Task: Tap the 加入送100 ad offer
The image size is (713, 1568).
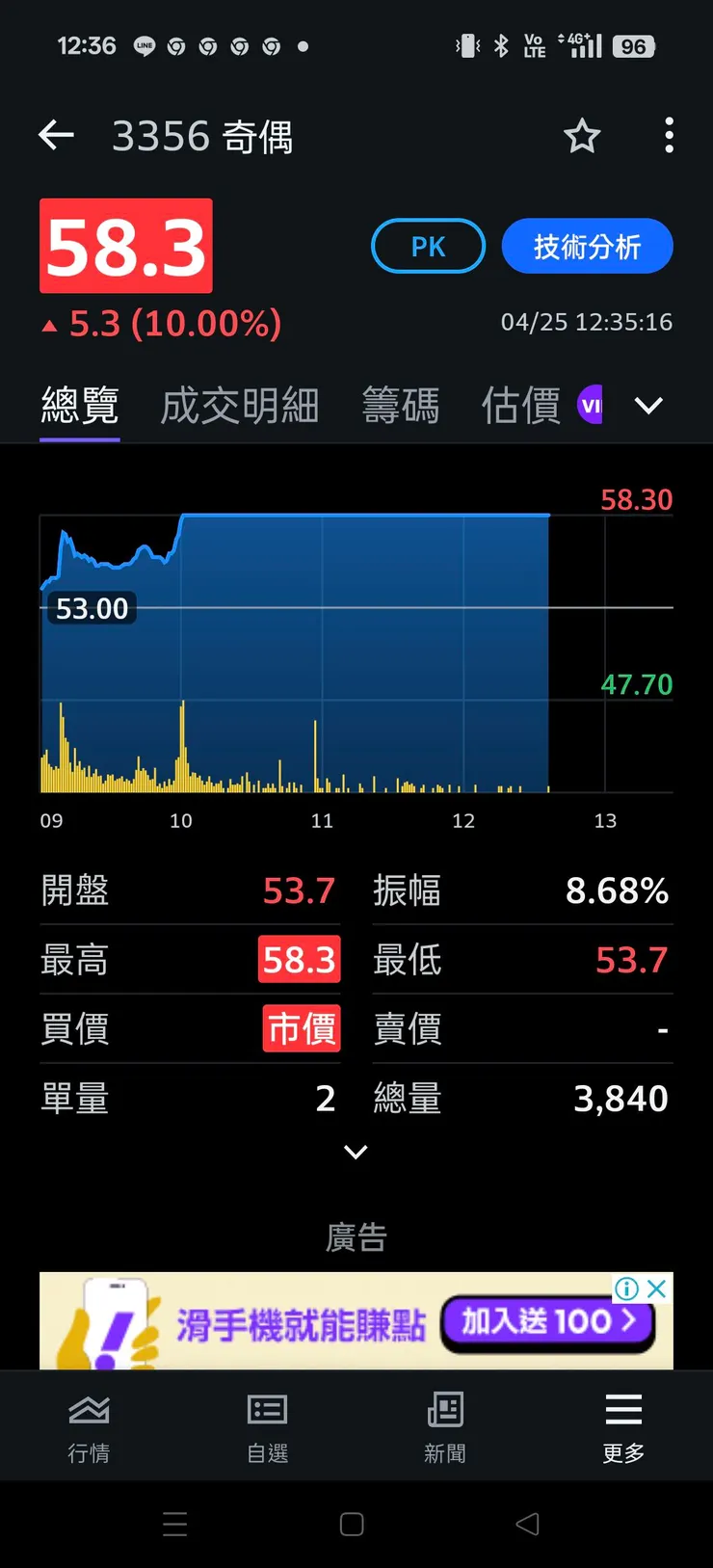Action: [x=547, y=1322]
